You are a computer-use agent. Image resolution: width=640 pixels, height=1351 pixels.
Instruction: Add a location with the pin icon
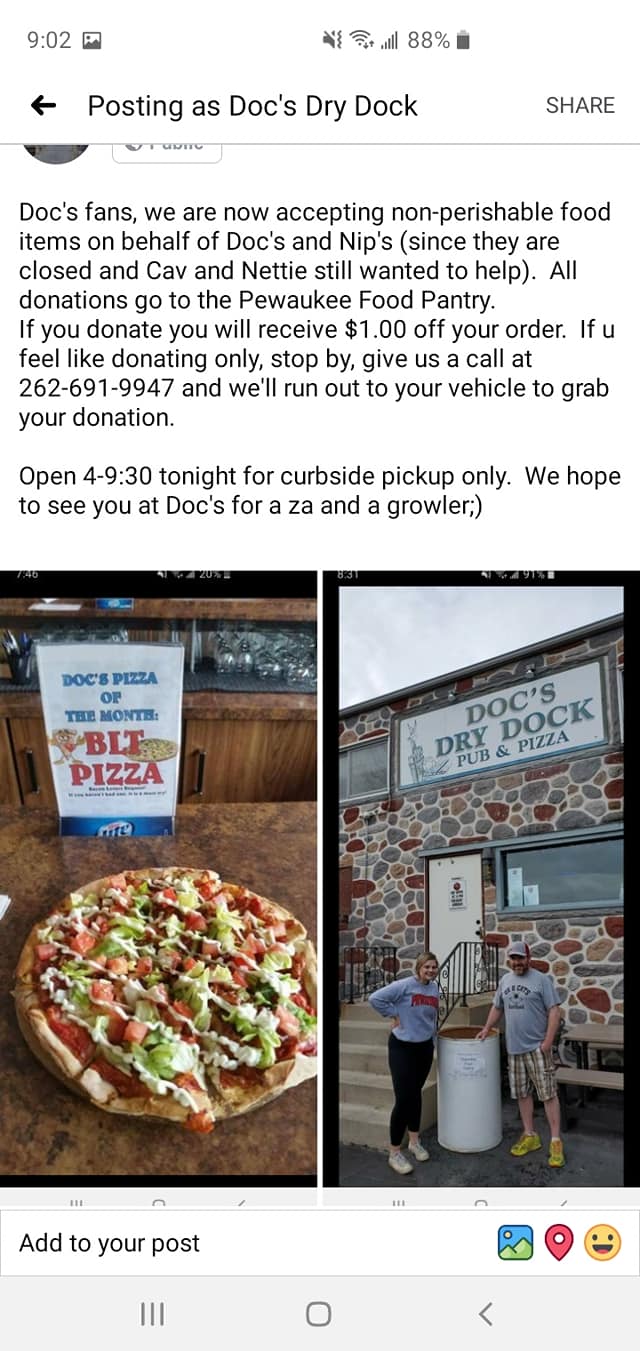coord(559,1243)
